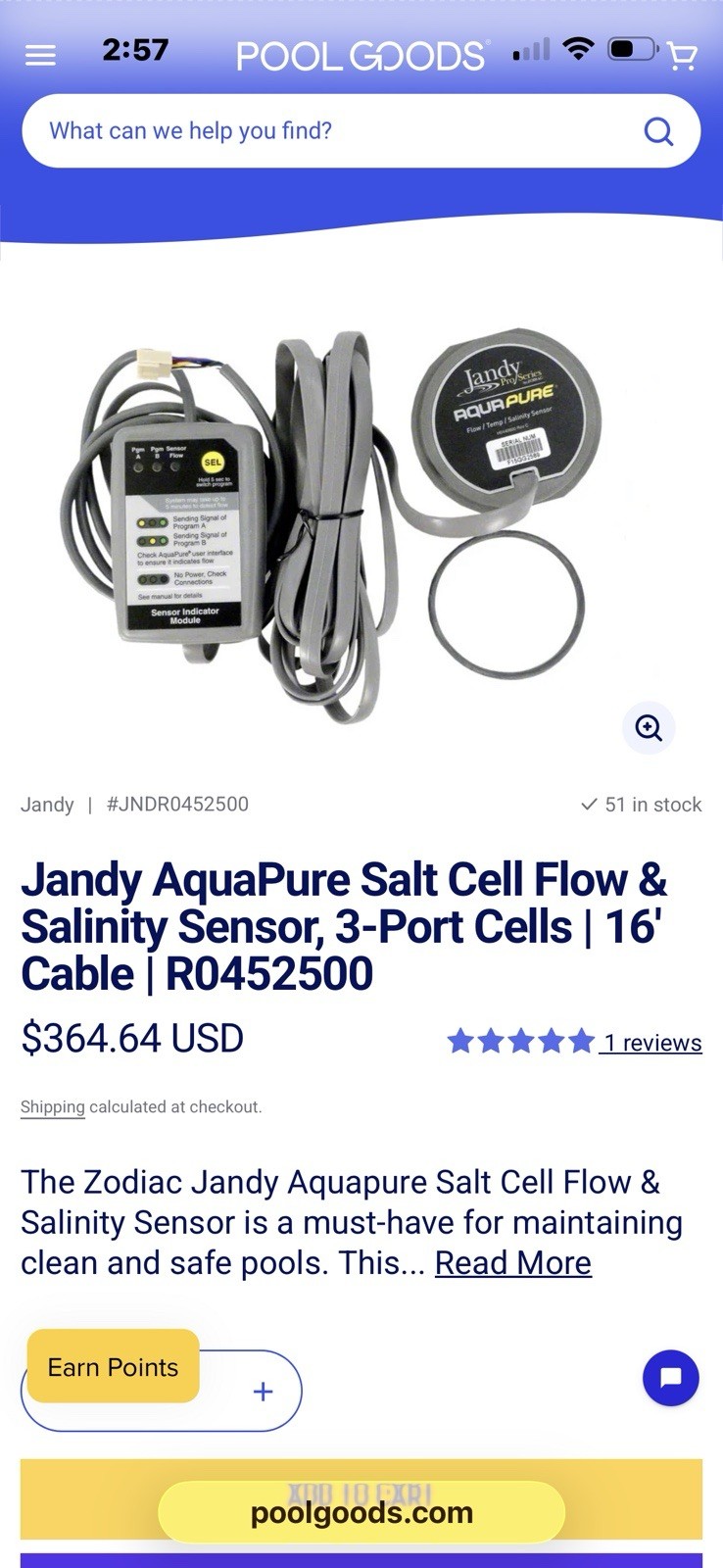Open the shopping cart
The height and width of the screenshot is (1568, 723).
[x=683, y=56]
